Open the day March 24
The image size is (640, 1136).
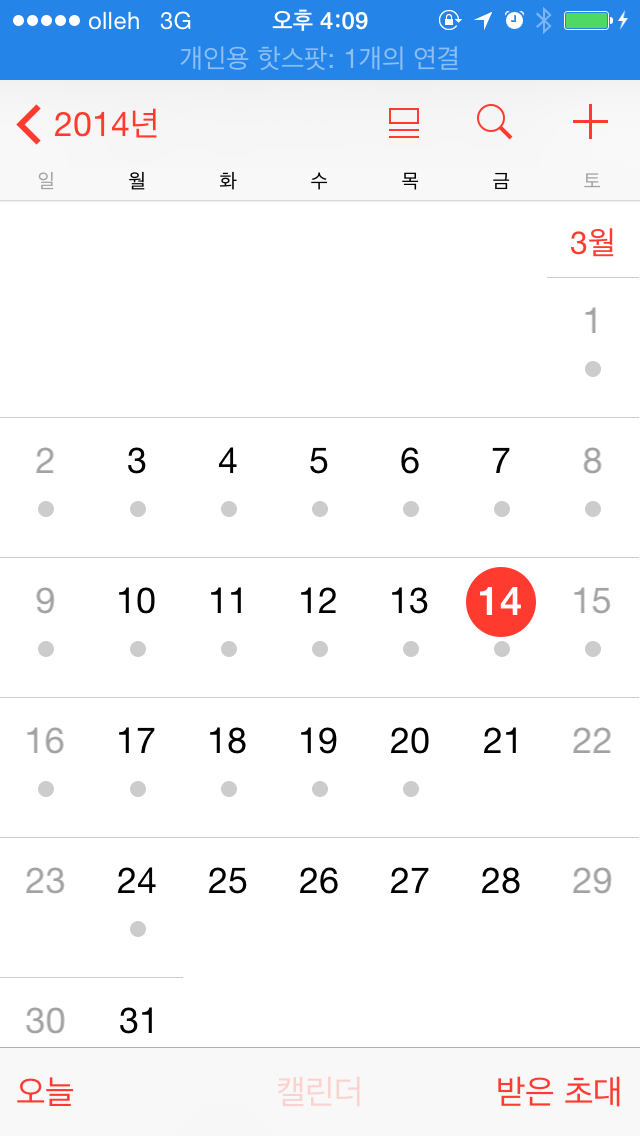point(137,882)
